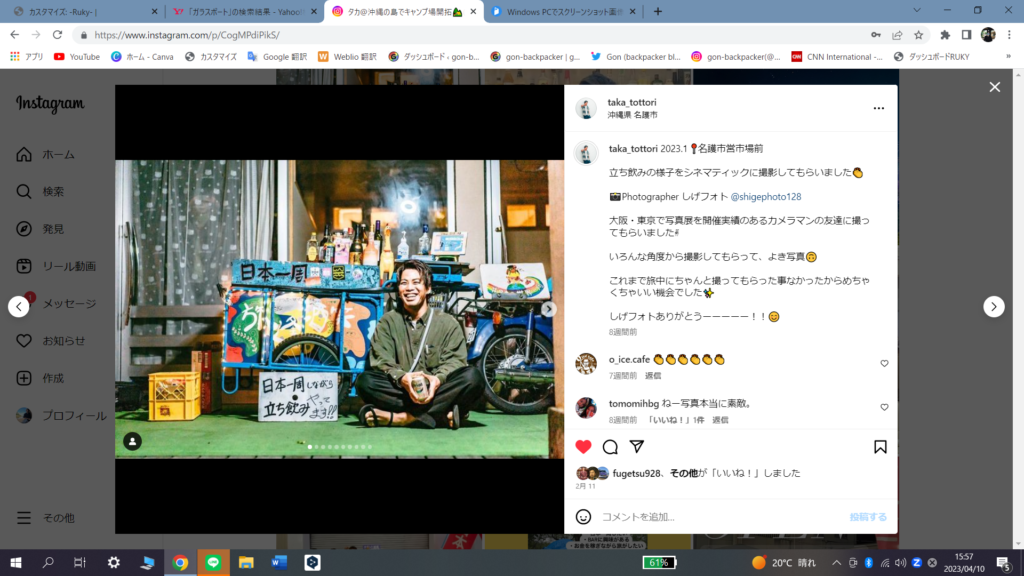Go to the next post arrow
The height and width of the screenshot is (576, 1024).
[993, 307]
